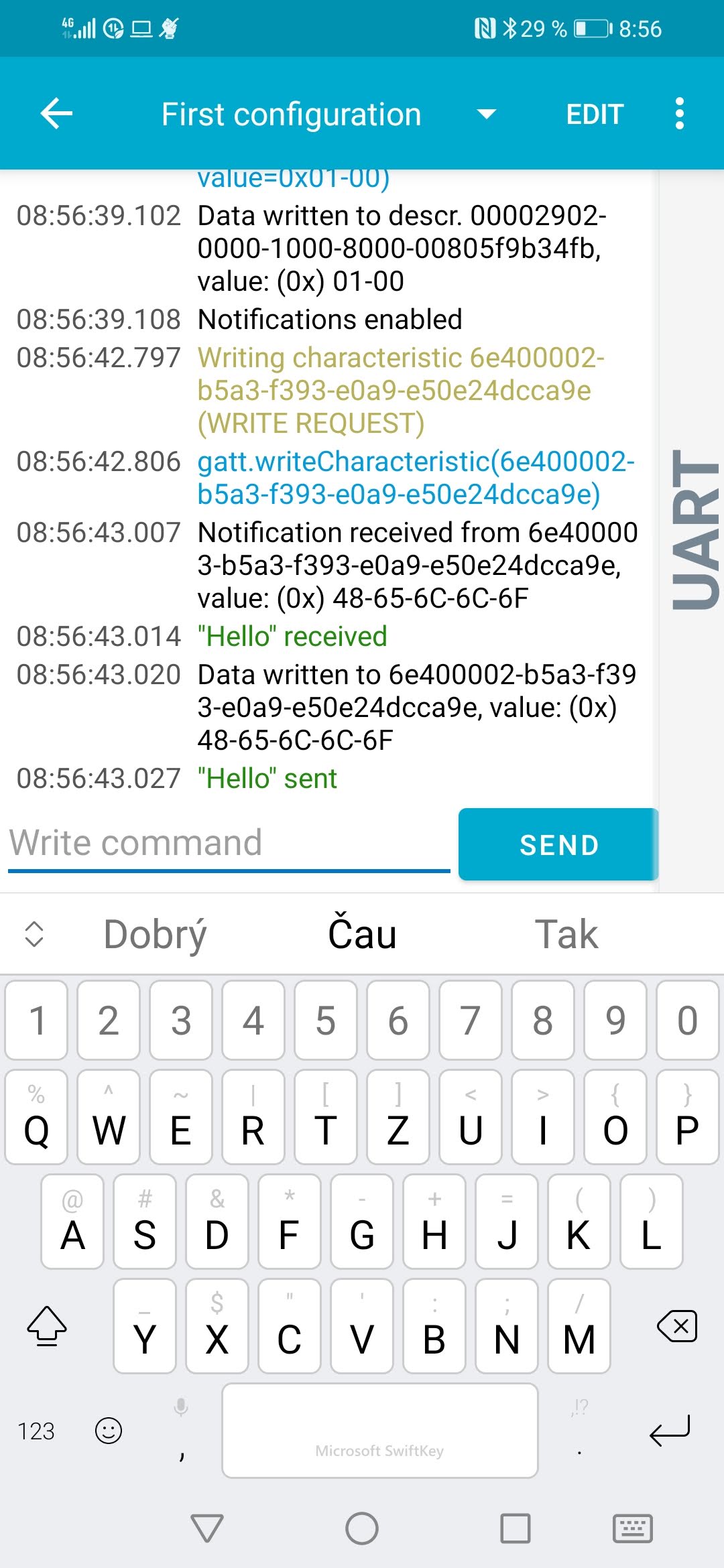Tap the EDIT button
Image resolution: width=724 pixels, height=1568 pixels.
(x=595, y=114)
